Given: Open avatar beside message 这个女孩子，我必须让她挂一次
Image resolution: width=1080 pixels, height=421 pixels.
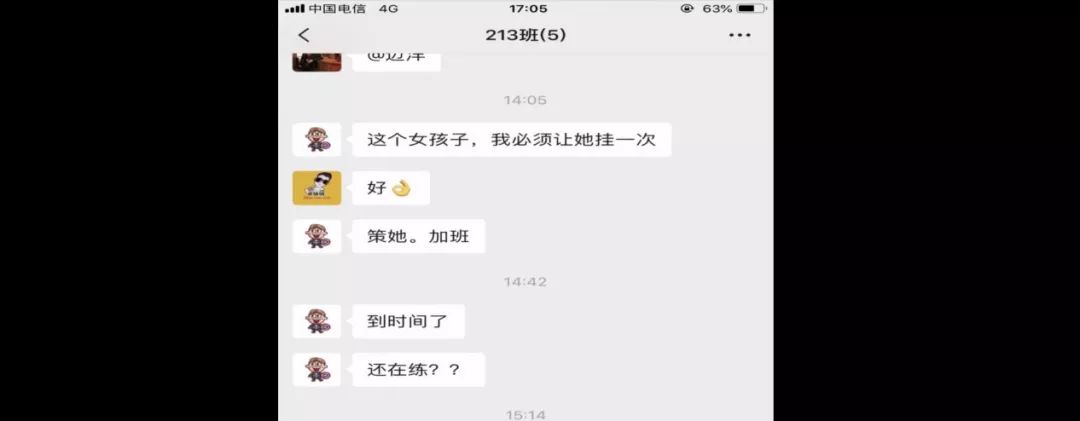Looking at the screenshot, I should pyautogui.click(x=317, y=139).
